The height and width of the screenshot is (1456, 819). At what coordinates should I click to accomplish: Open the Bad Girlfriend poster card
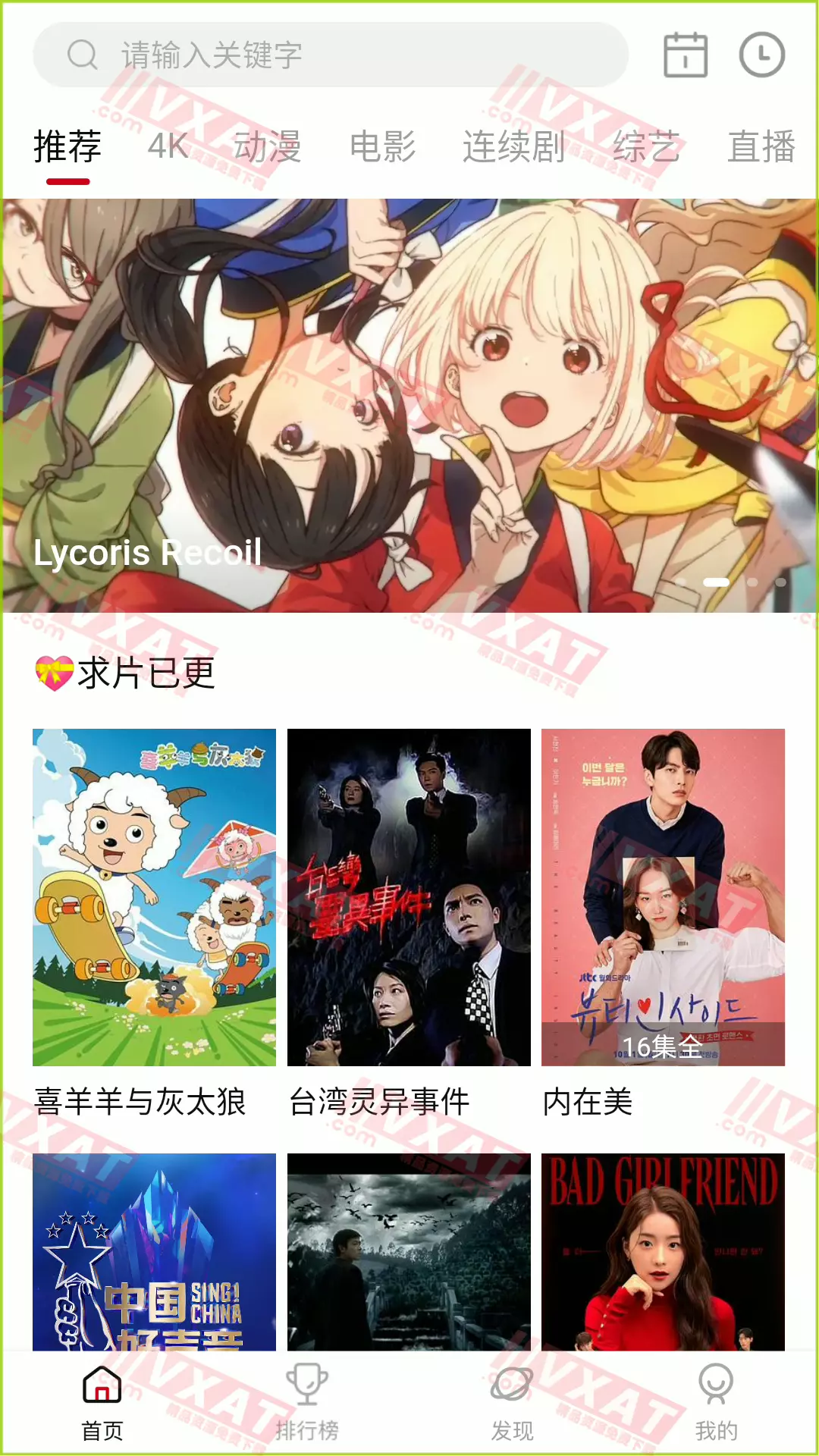click(663, 1251)
